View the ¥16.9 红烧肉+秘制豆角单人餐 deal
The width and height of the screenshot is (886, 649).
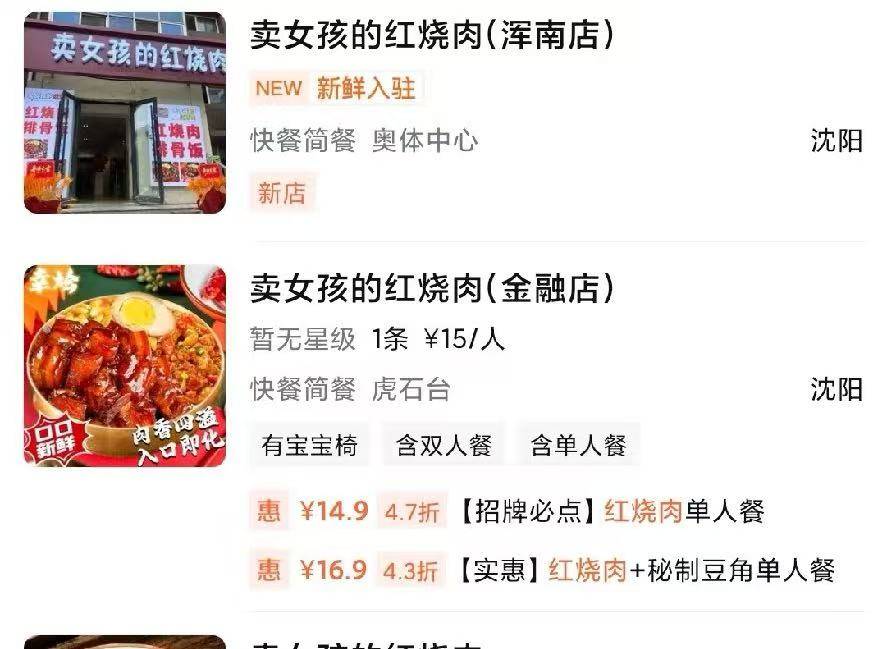tap(543, 570)
